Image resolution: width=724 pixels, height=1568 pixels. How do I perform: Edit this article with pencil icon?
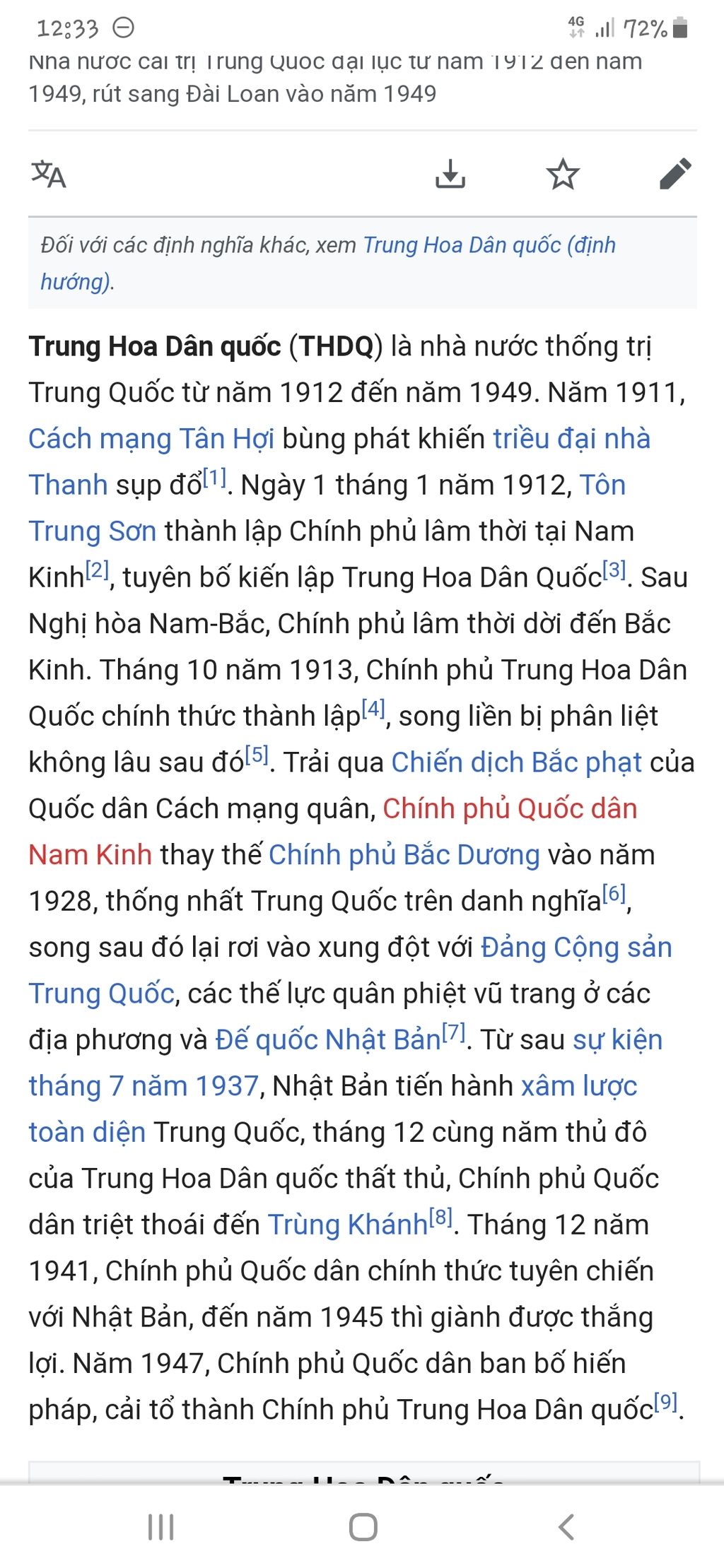coord(675,174)
